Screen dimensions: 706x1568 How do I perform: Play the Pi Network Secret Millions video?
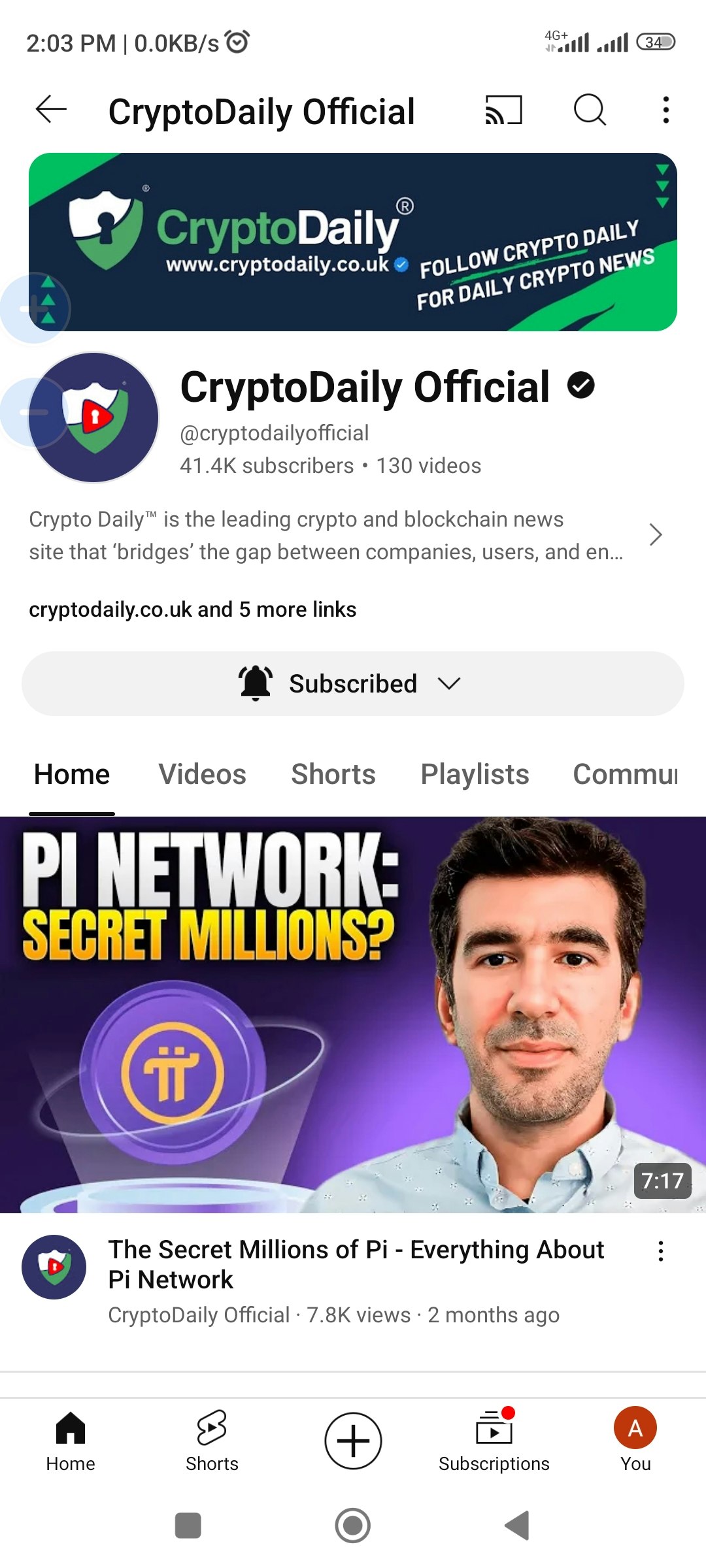point(353,1015)
